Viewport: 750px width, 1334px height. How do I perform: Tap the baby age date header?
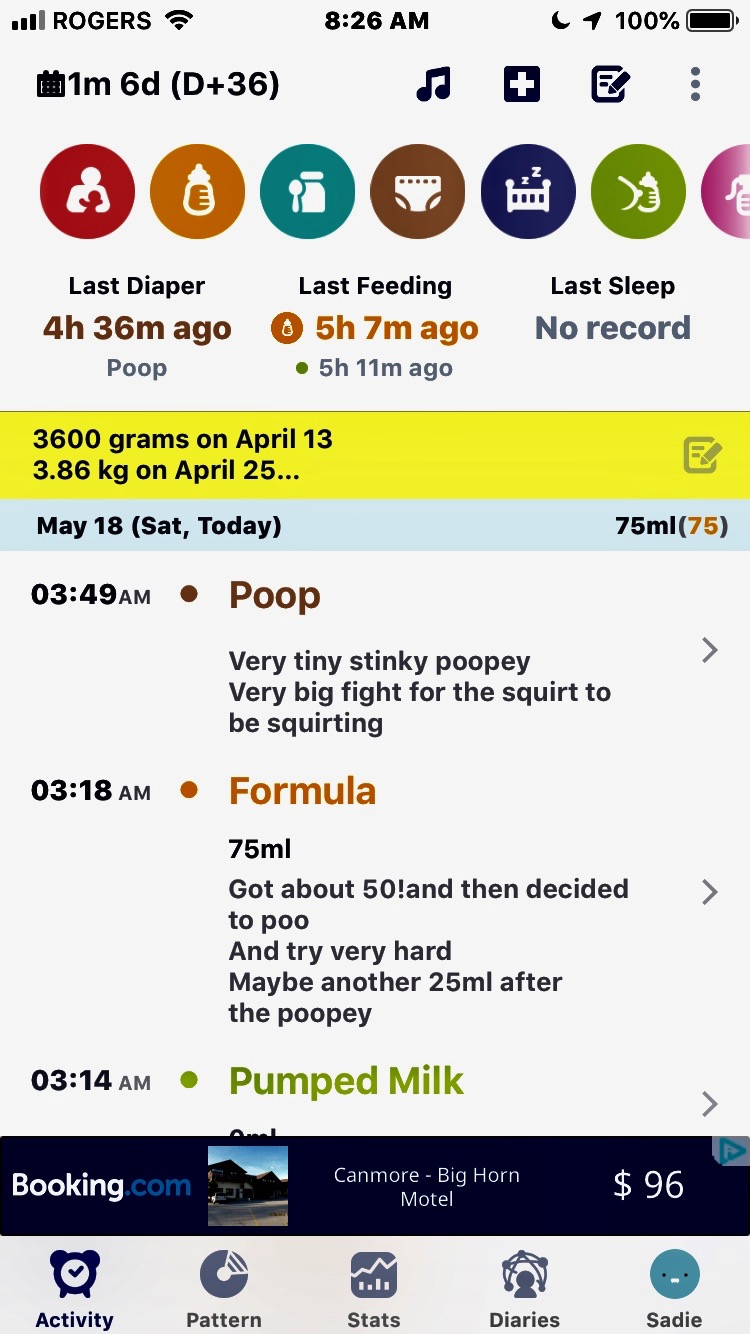click(158, 84)
